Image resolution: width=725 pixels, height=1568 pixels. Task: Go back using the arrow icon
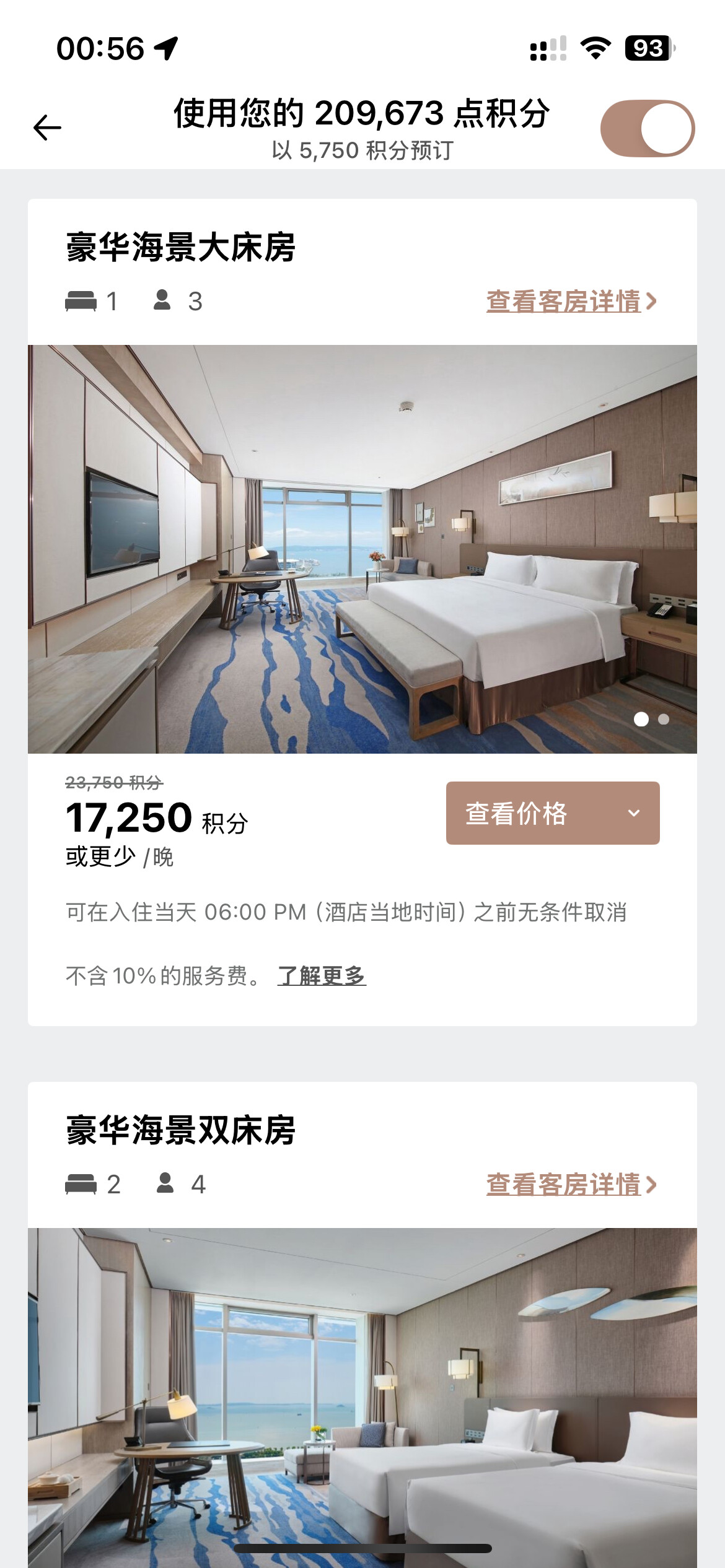[47, 128]
